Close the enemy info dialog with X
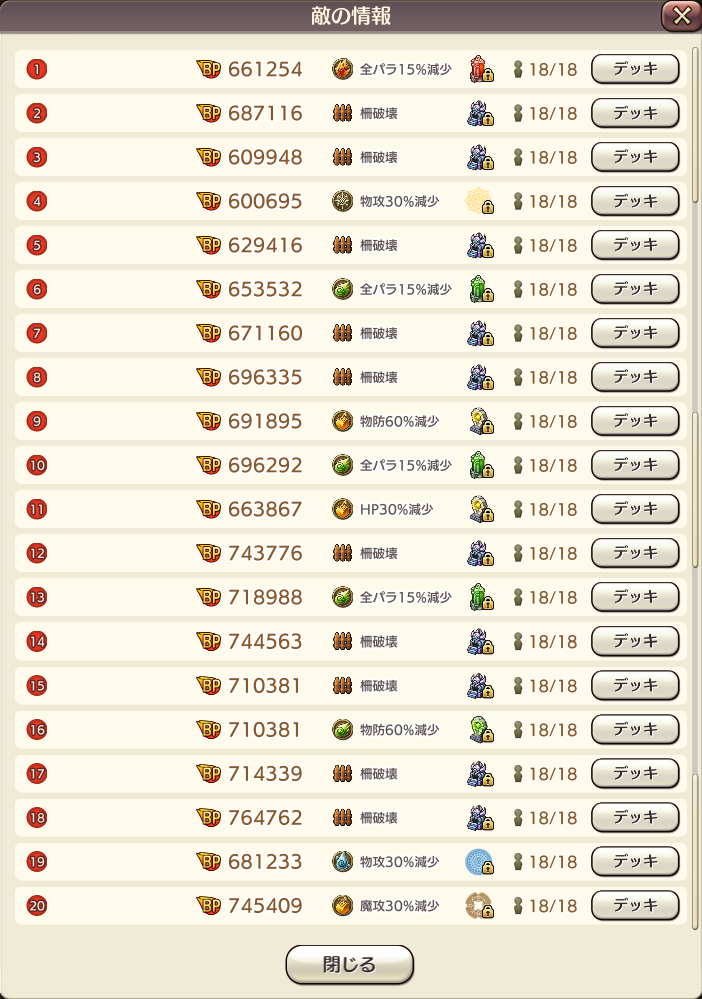The height and width of the screenshot is (999, 702). pyautogui.click(x=681, y=15)
